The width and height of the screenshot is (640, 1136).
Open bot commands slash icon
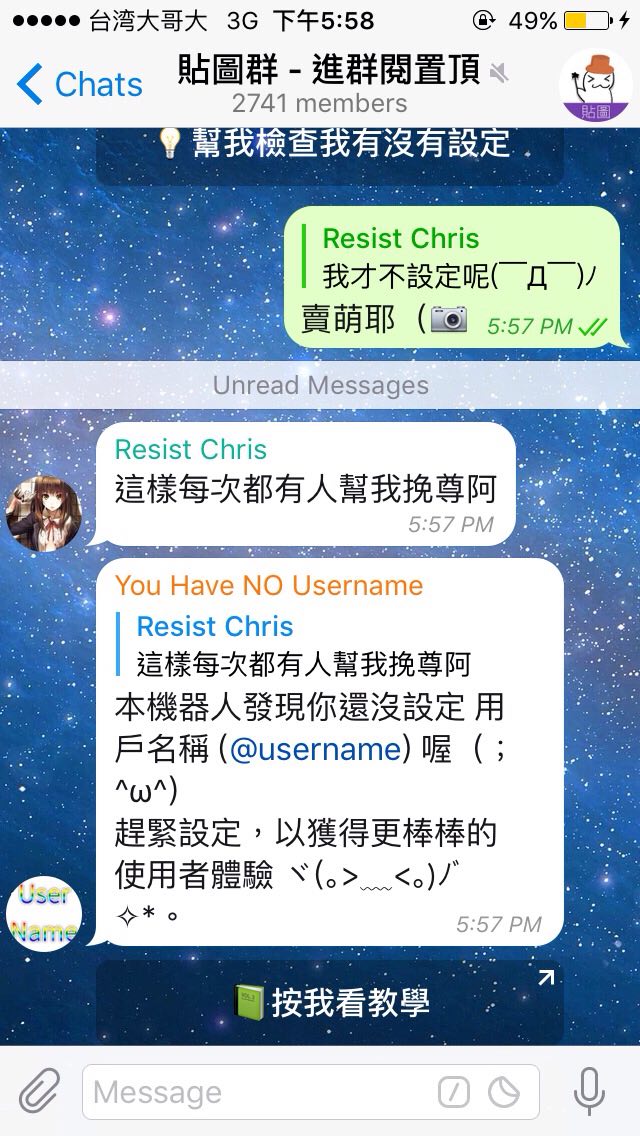[454, 1092]
